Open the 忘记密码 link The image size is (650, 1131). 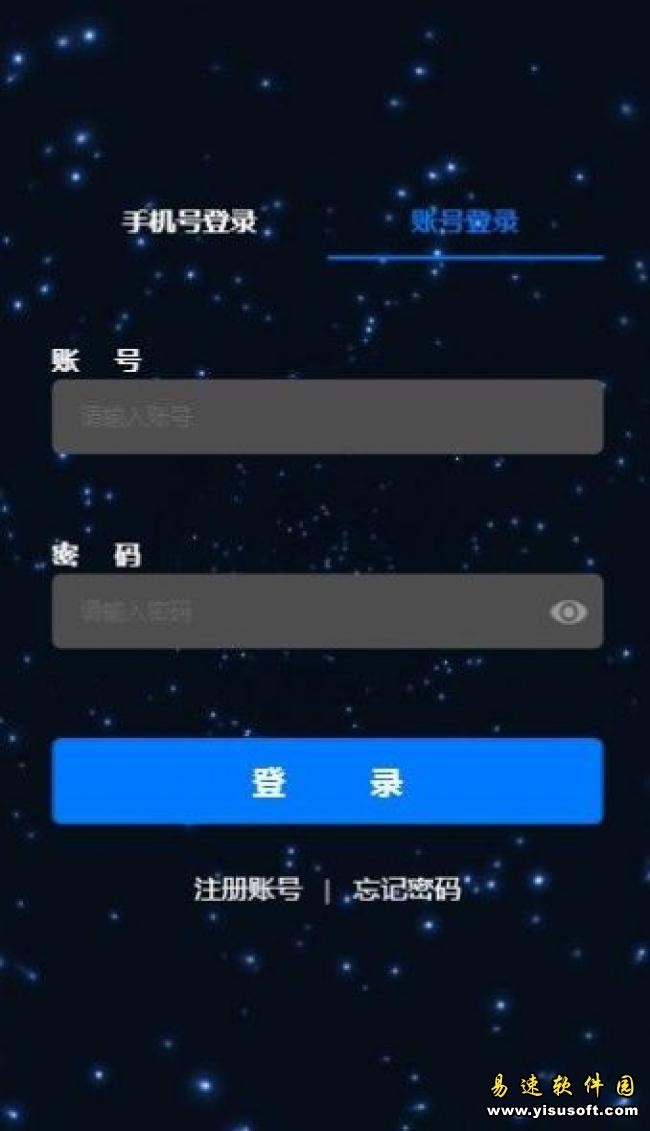point(406,888)
